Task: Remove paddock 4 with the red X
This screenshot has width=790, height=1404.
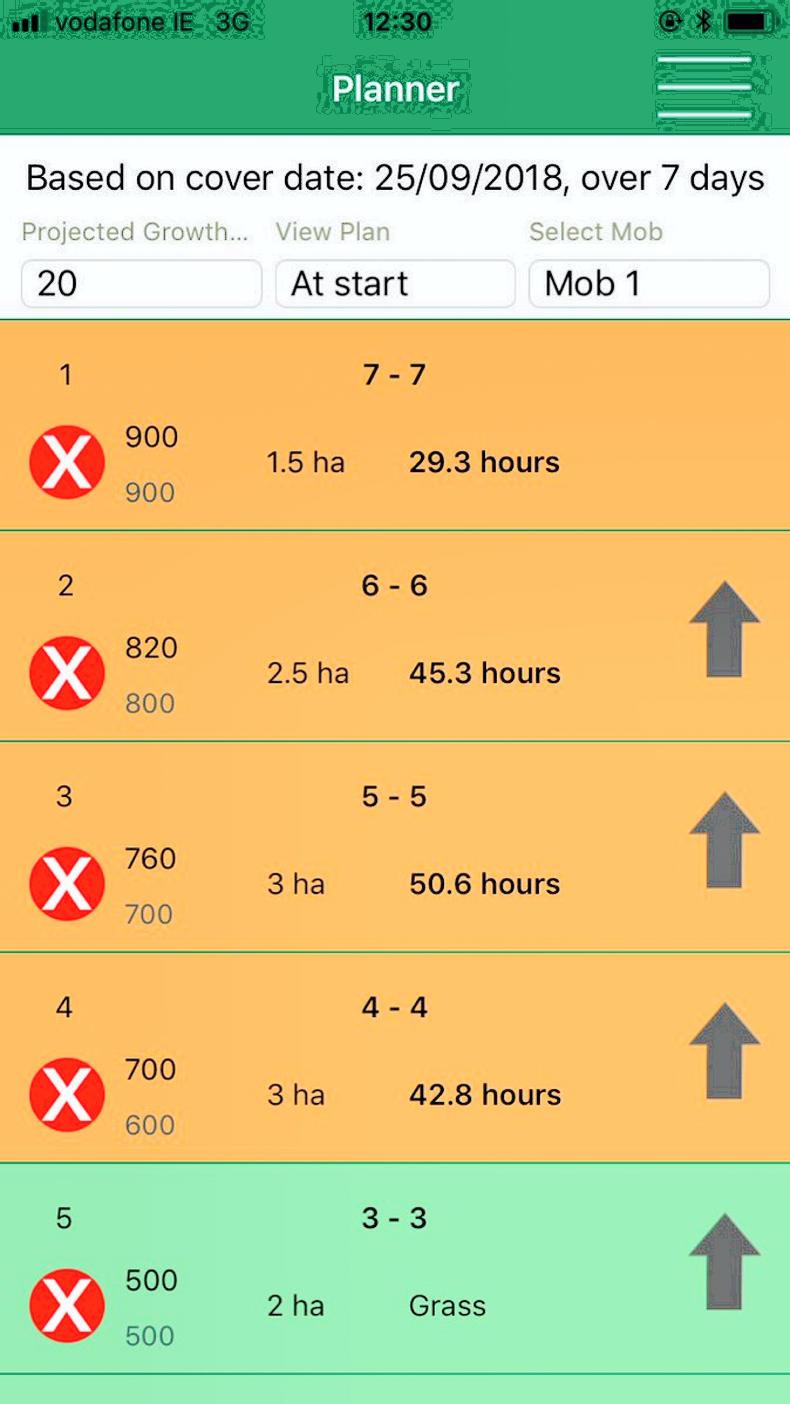Action: [x=67, y=1095]
